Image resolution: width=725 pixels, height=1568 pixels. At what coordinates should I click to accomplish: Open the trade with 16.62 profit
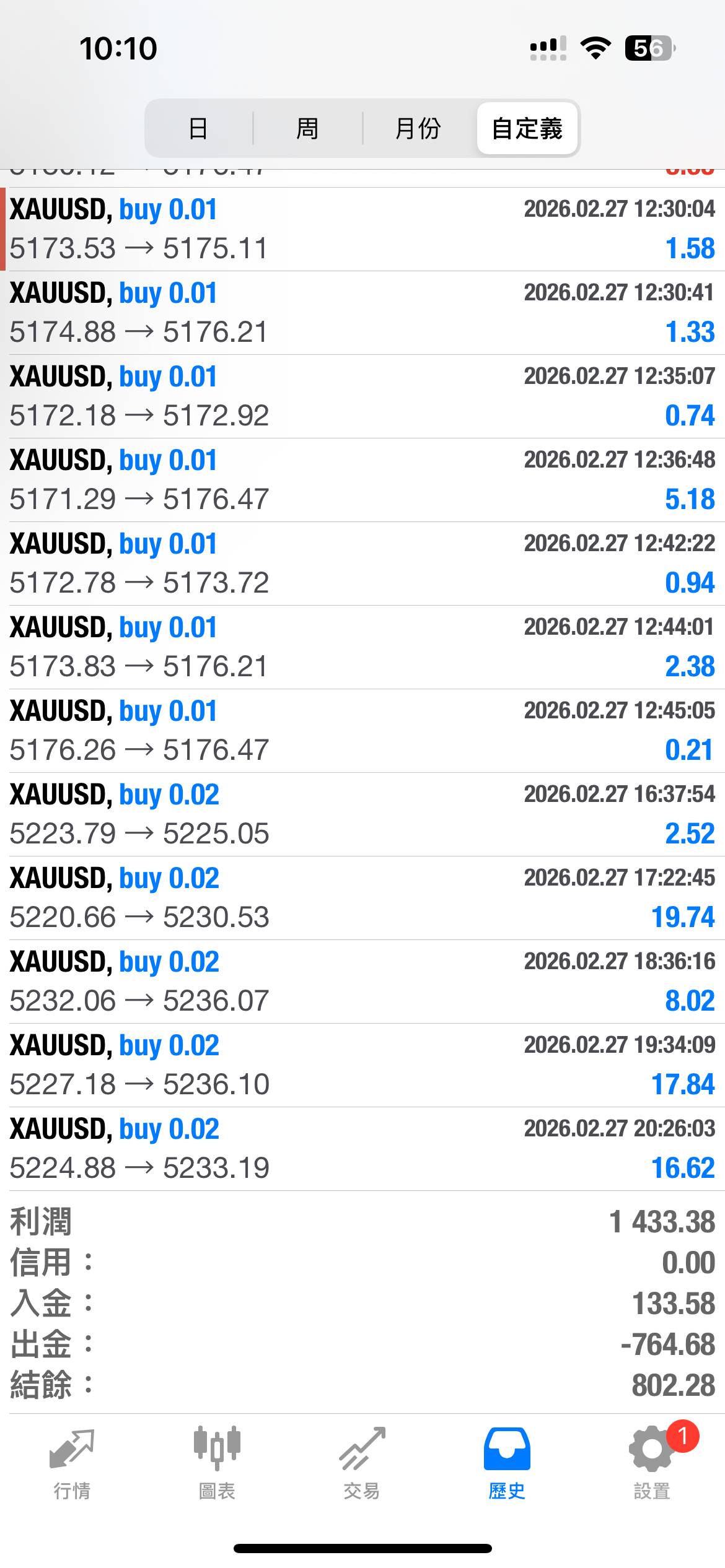[362, 1149]
